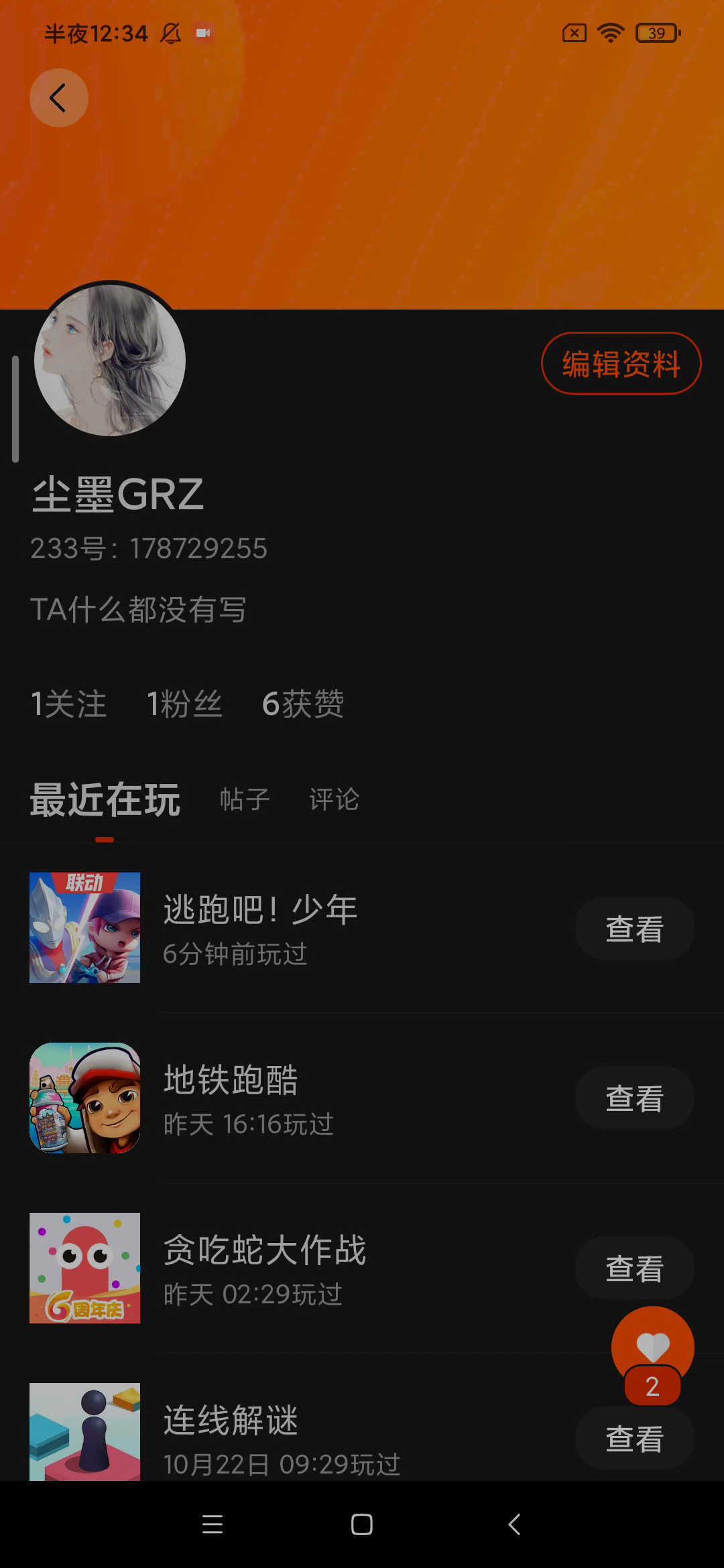Open the 地铁跑酷 game icon
Screen dimensions: 724x1568
pyautogui.click(x=85, y=1098)
